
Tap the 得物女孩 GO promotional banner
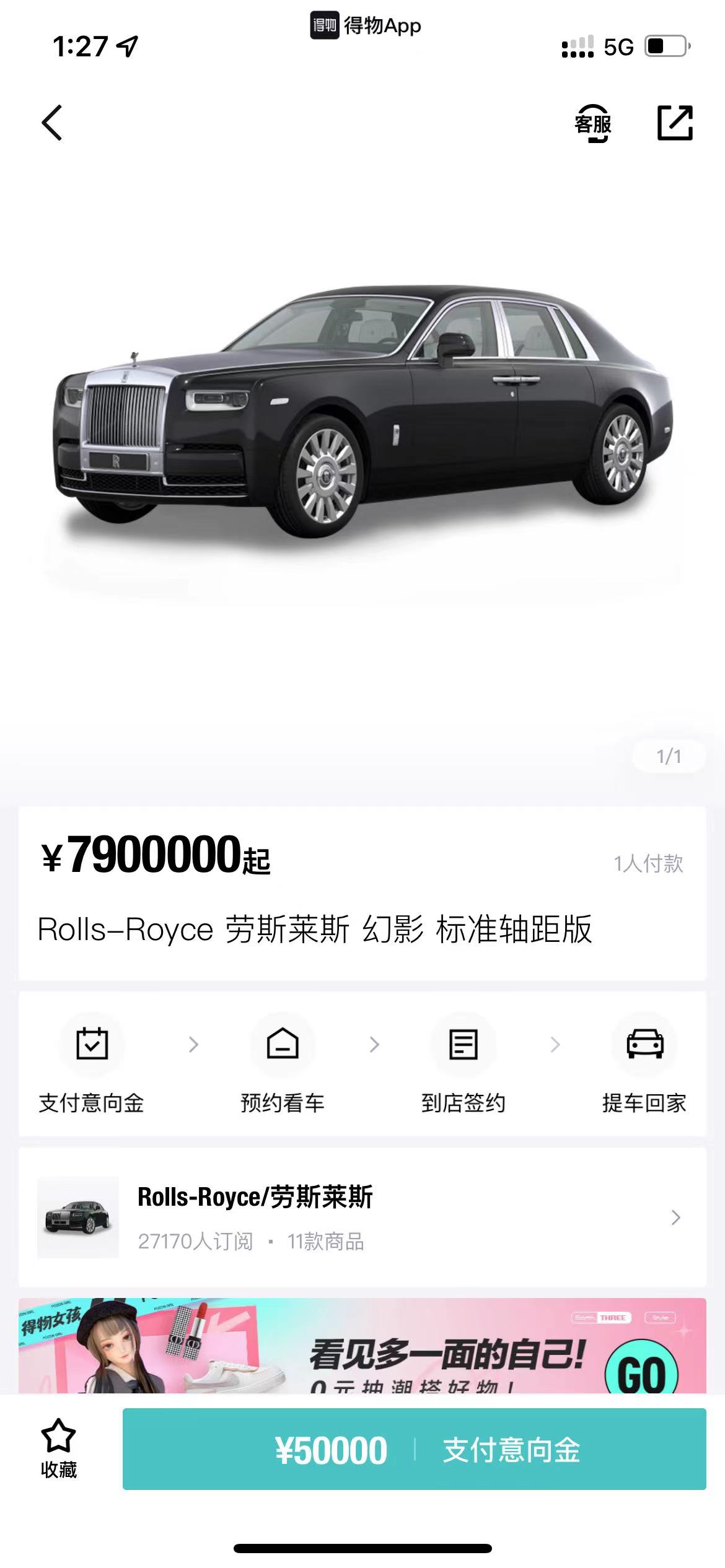pos(362,1348)
